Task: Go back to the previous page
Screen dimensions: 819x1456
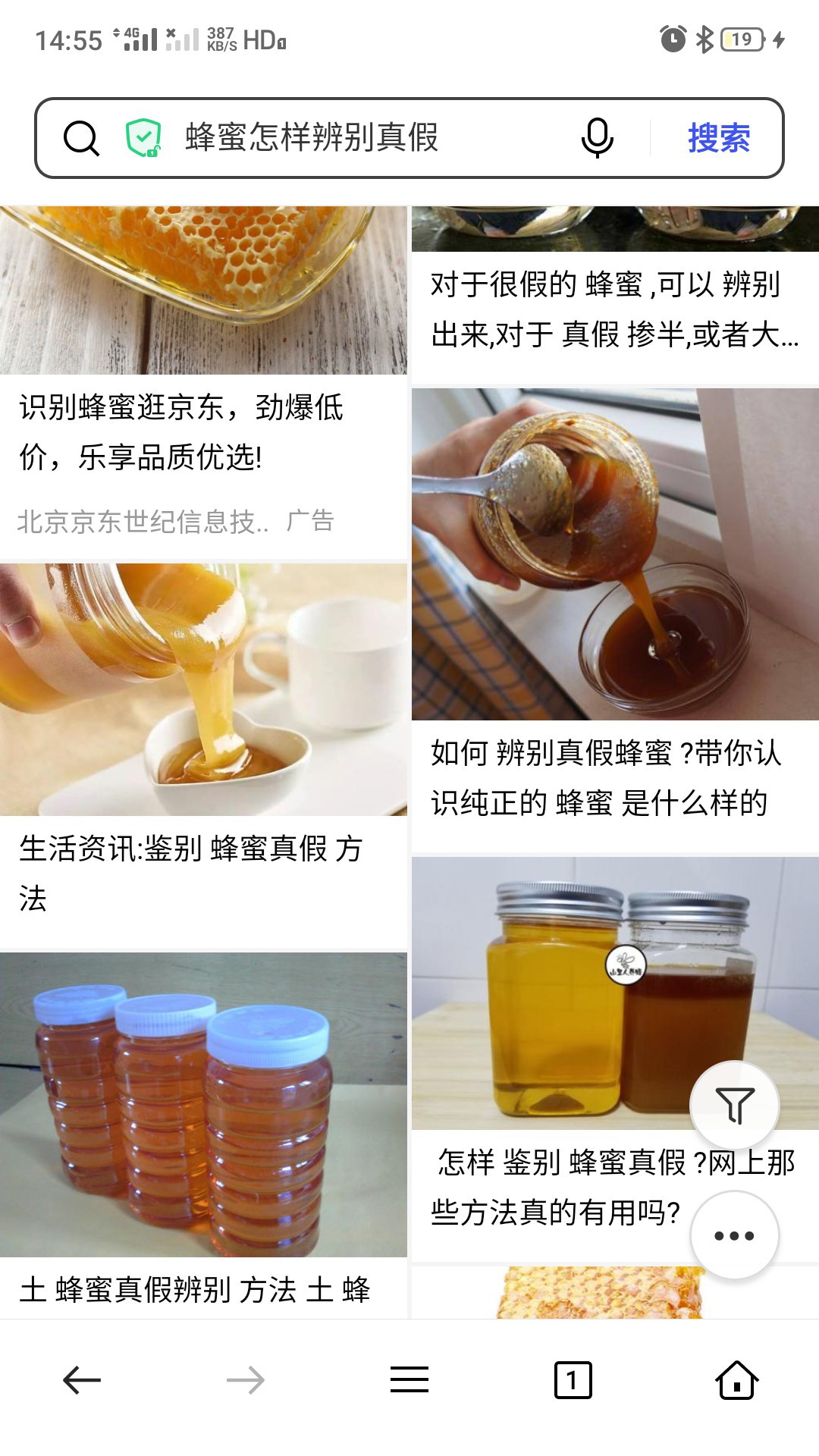Action: tap(82, 1380)
